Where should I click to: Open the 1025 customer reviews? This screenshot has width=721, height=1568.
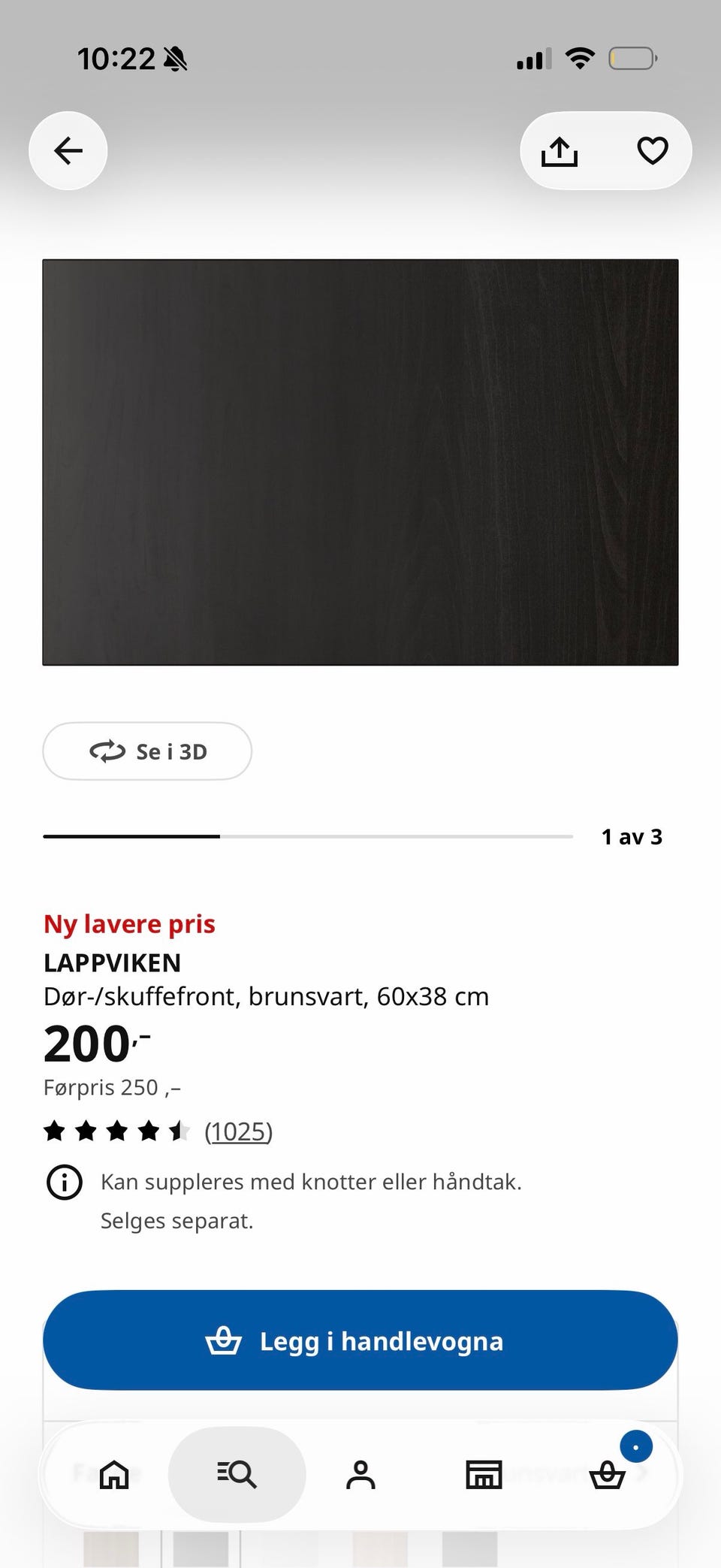239,1131
